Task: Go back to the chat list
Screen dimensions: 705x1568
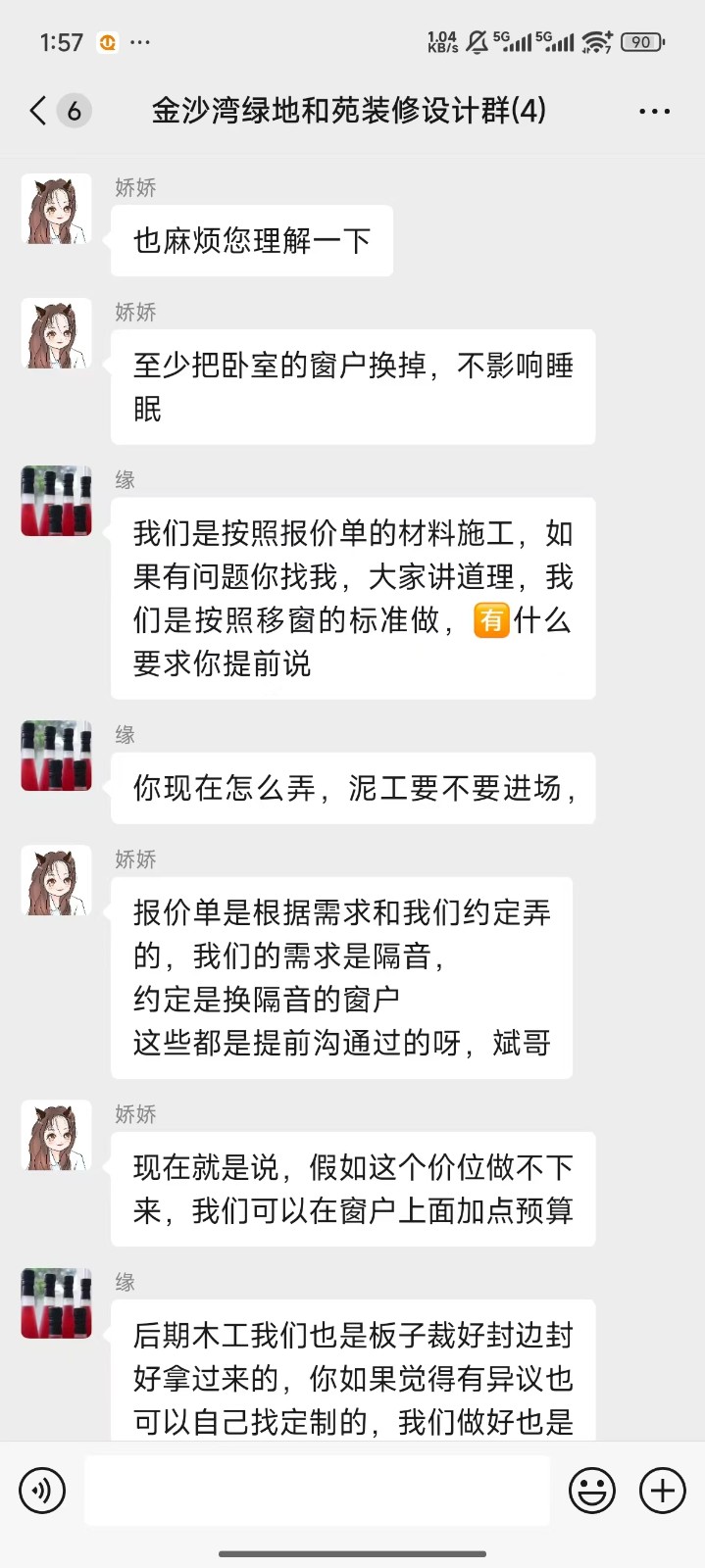Action: [39, 111]
